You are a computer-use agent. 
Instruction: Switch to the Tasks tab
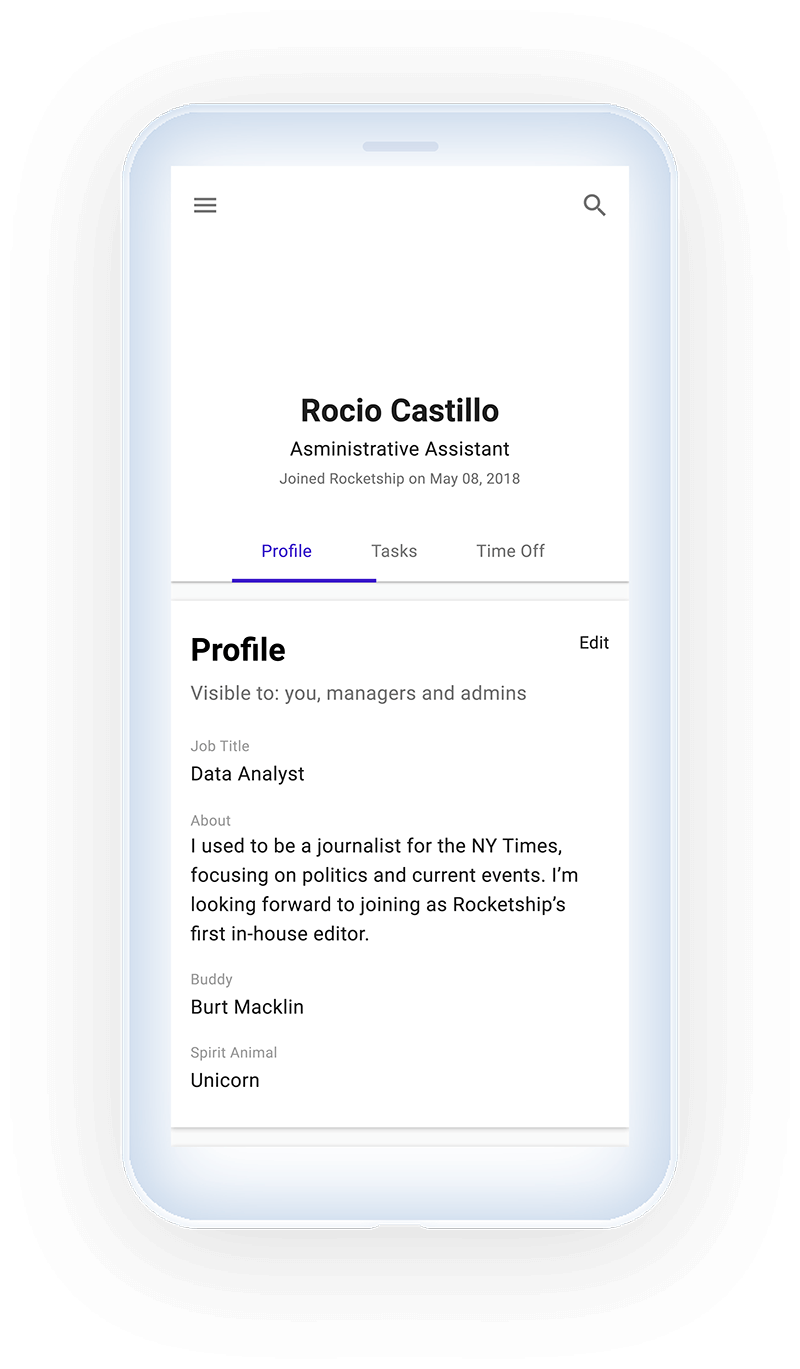tap(394, 551)
